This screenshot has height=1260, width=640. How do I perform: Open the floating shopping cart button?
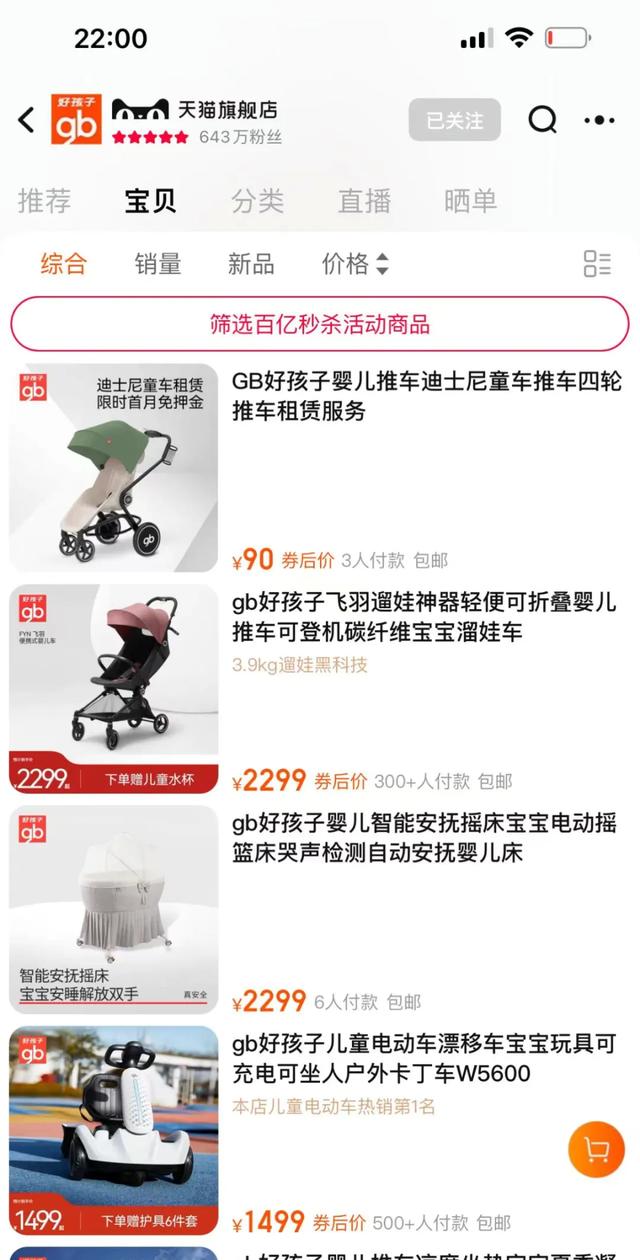(596, 1149)
